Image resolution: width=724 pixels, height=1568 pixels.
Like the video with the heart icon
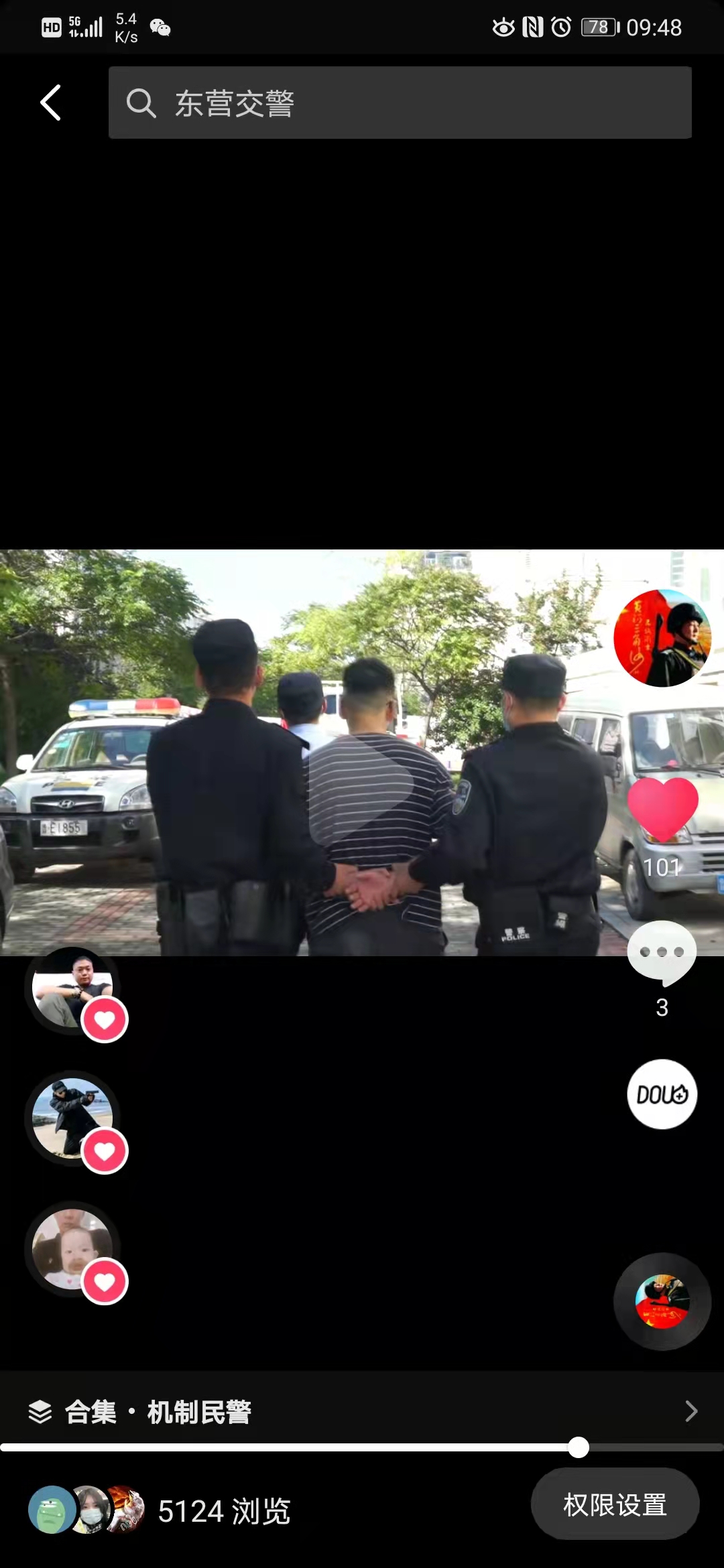pos(662,809)
